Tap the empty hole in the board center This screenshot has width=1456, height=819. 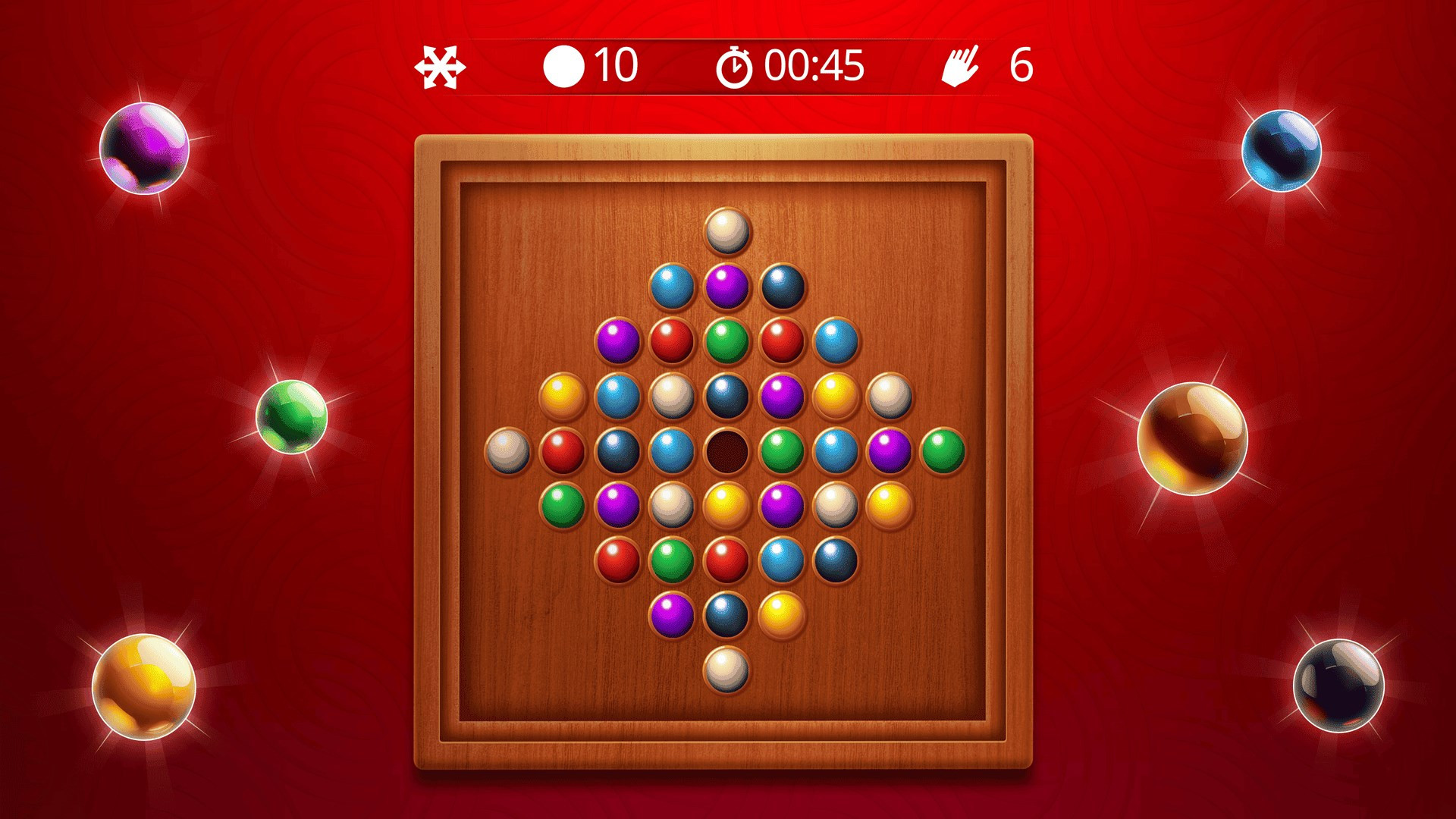point(726,450)
